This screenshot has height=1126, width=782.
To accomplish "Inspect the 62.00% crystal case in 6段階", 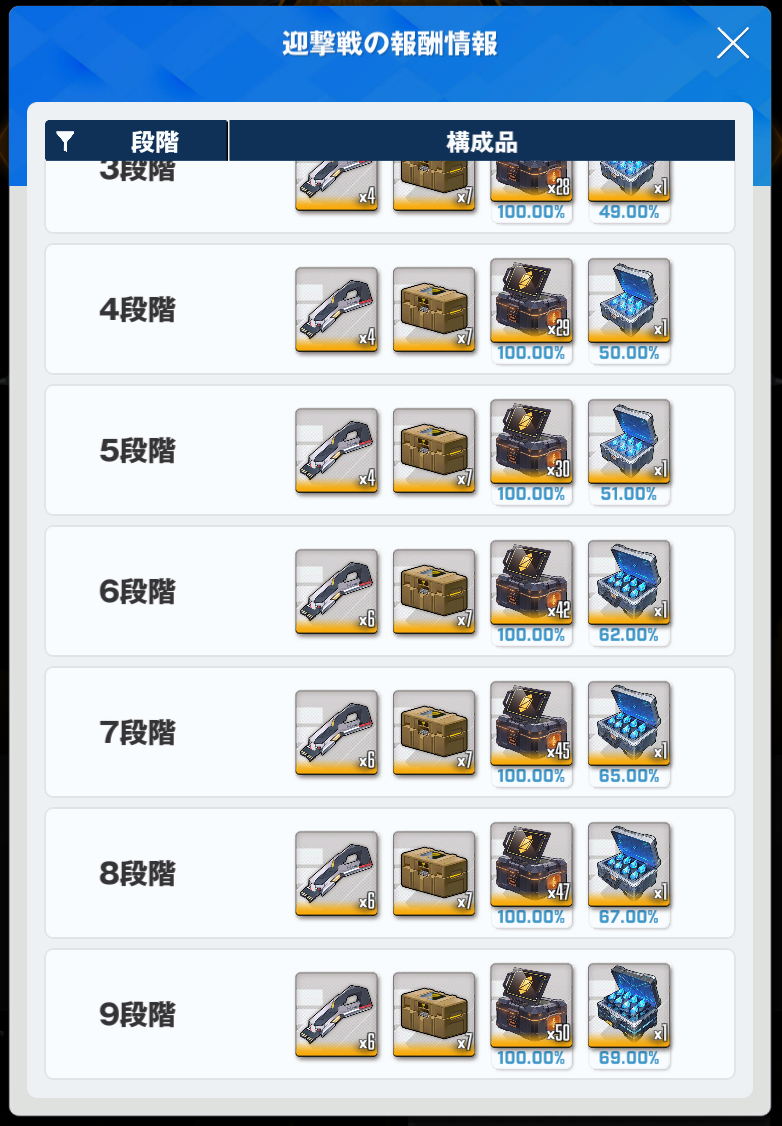I will click(x=629, y=583).
